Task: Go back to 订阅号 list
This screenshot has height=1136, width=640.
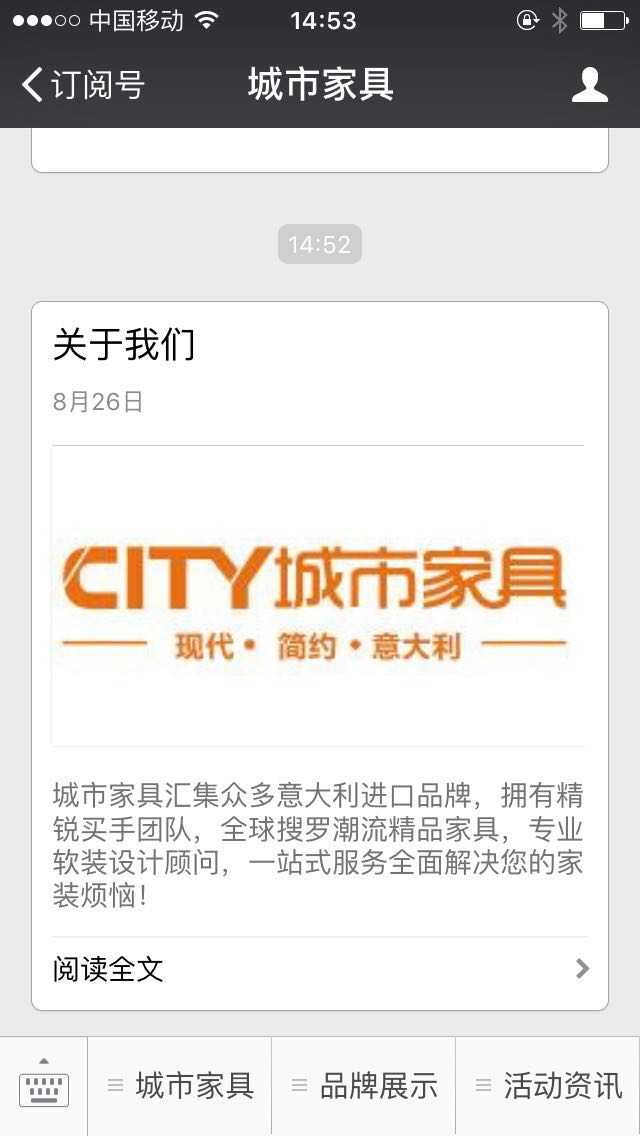Action: (x=82, y=85)
